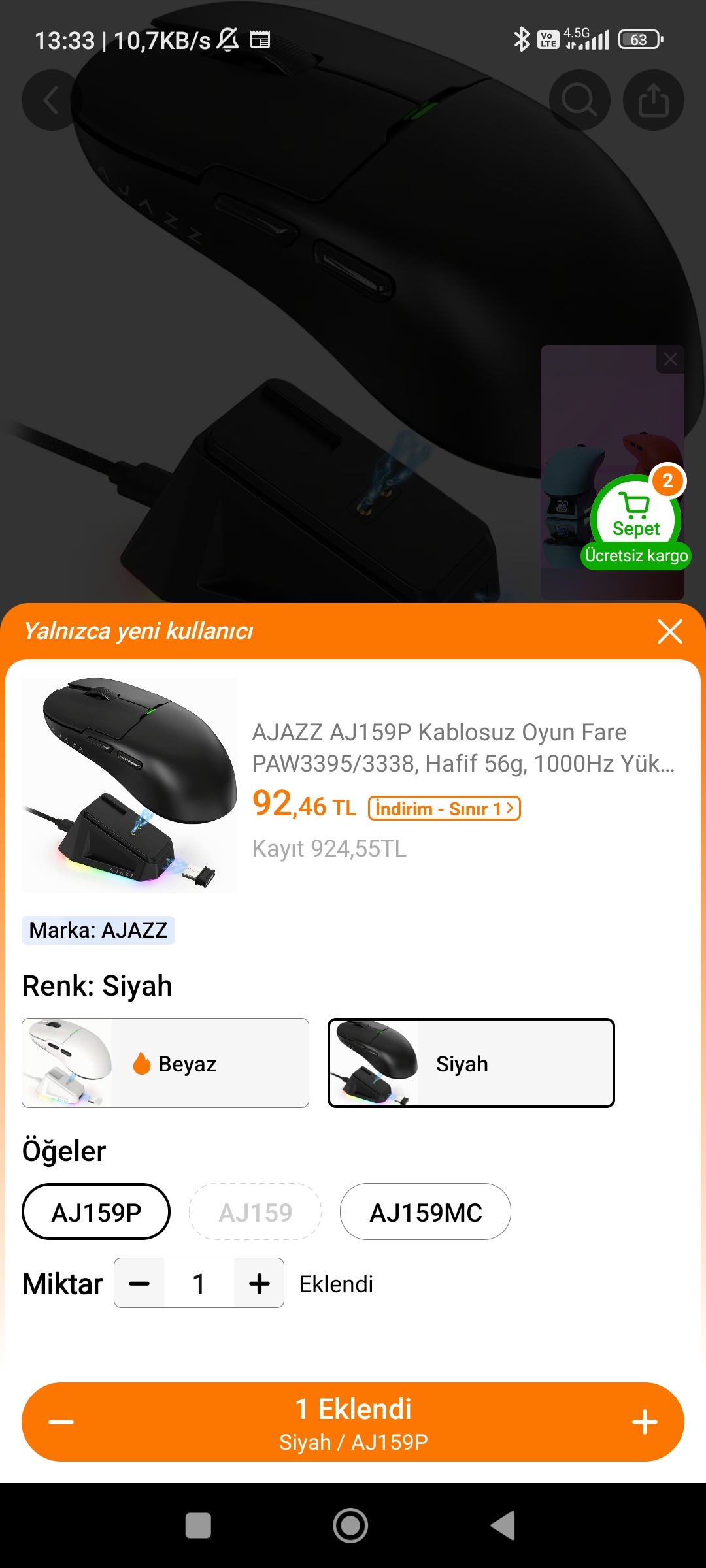
Task: View the AJAZZ mouse product thumbnail
Action: 129,785
